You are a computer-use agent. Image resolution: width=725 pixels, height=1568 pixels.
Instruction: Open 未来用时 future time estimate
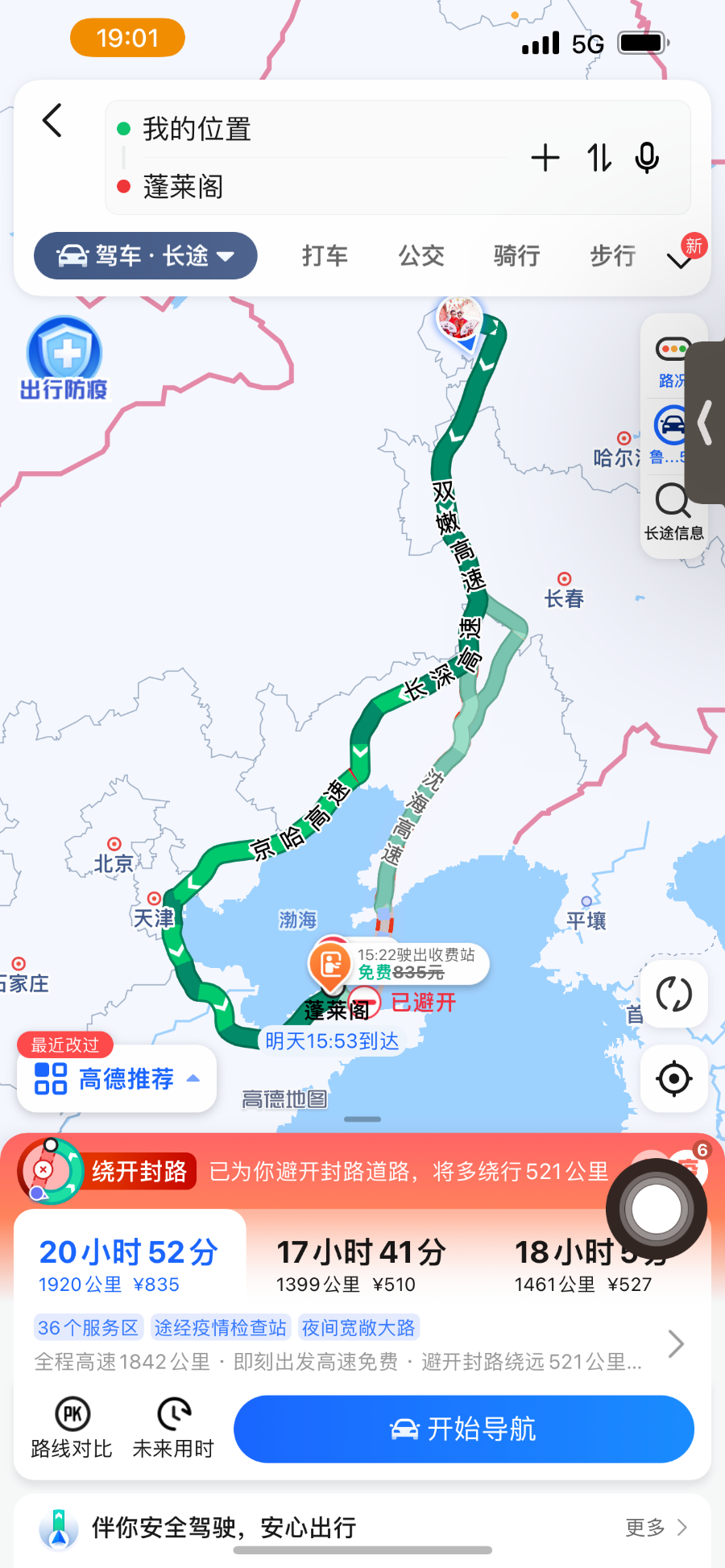click(173, 1428)
